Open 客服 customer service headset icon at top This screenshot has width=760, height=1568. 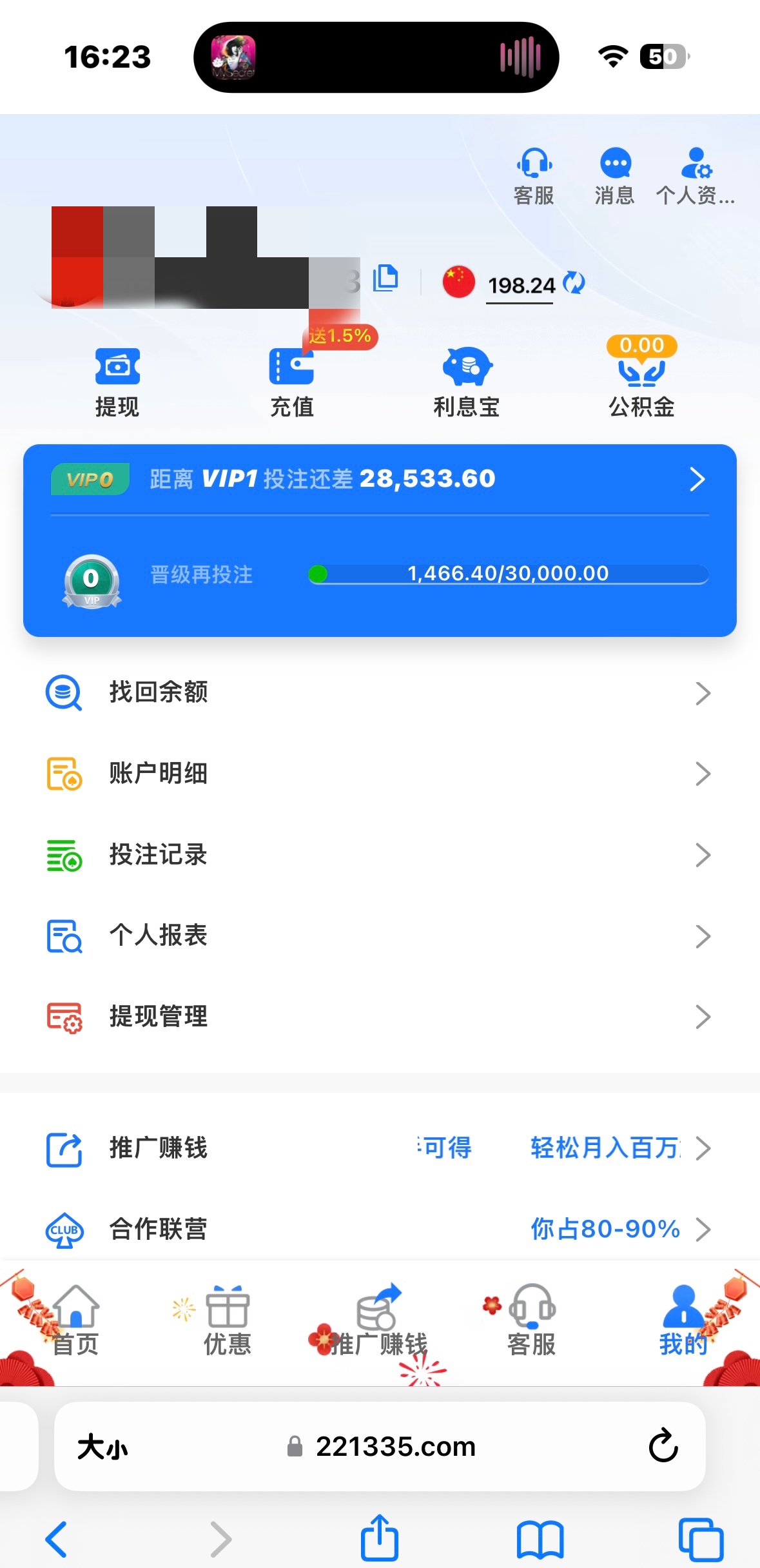(x=534, y=175)
